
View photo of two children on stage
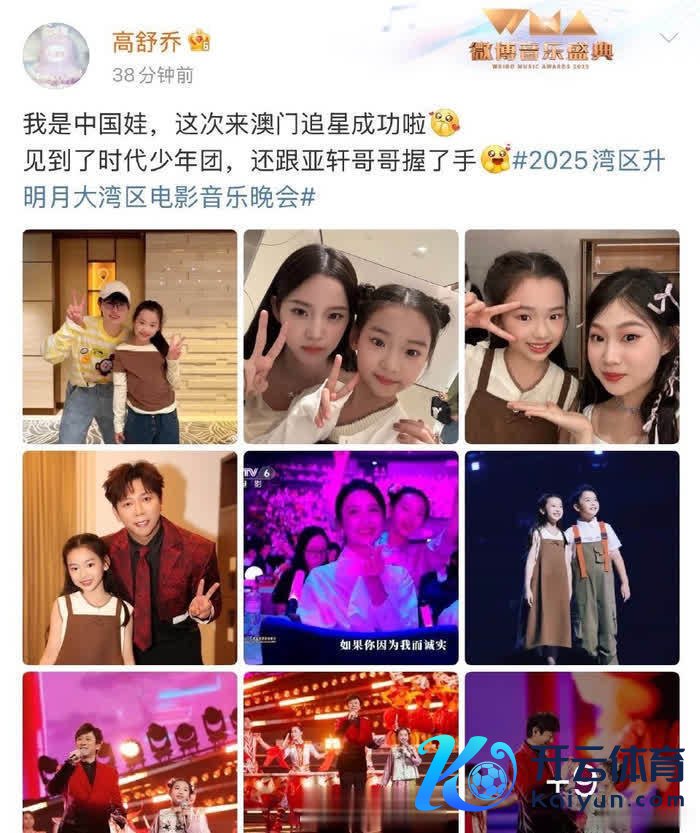(572, 558)
